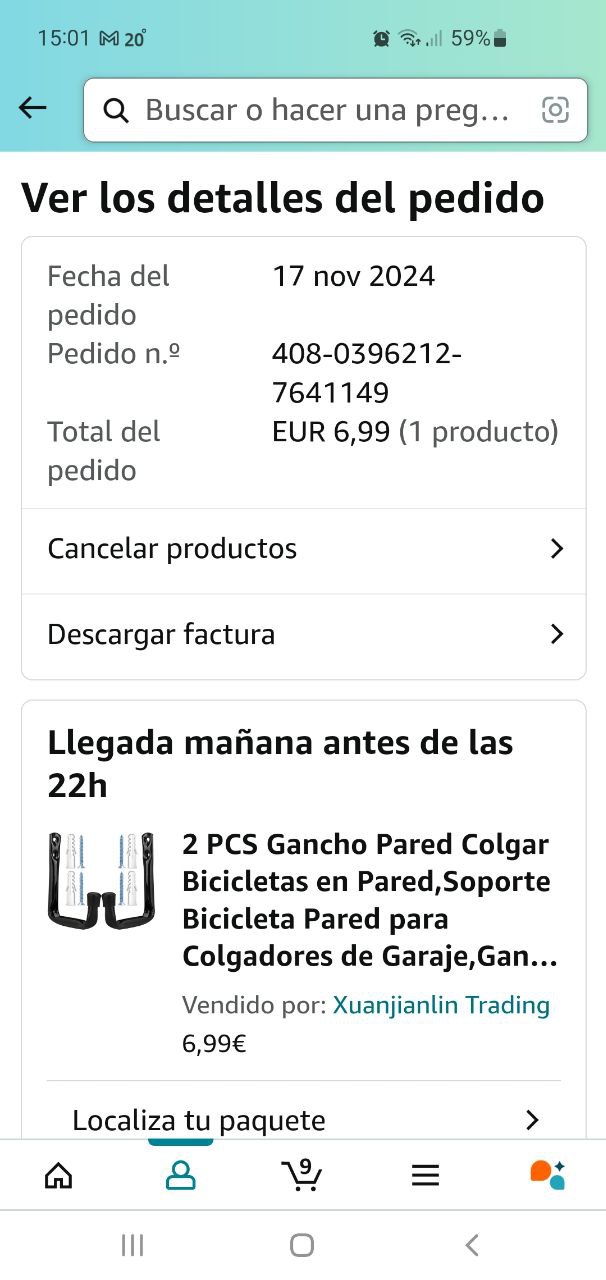The image size is (606, 1280).
Task: Open the hamburger menu tab
Action: pos(425,1176)
